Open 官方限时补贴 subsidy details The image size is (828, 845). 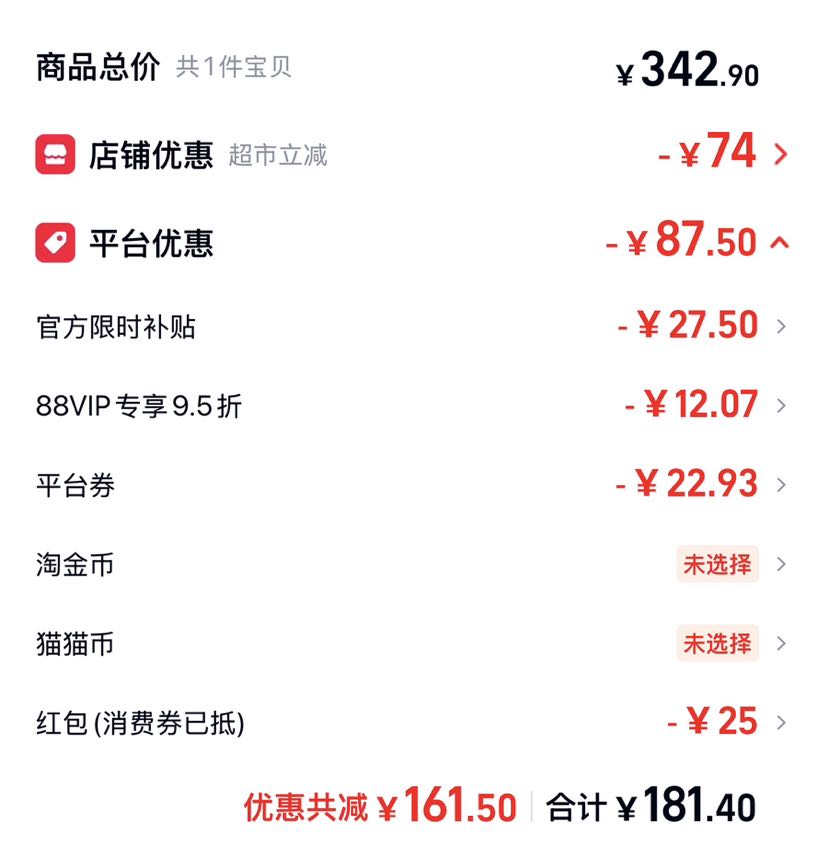pyautogui.click(x=412, y=327)
